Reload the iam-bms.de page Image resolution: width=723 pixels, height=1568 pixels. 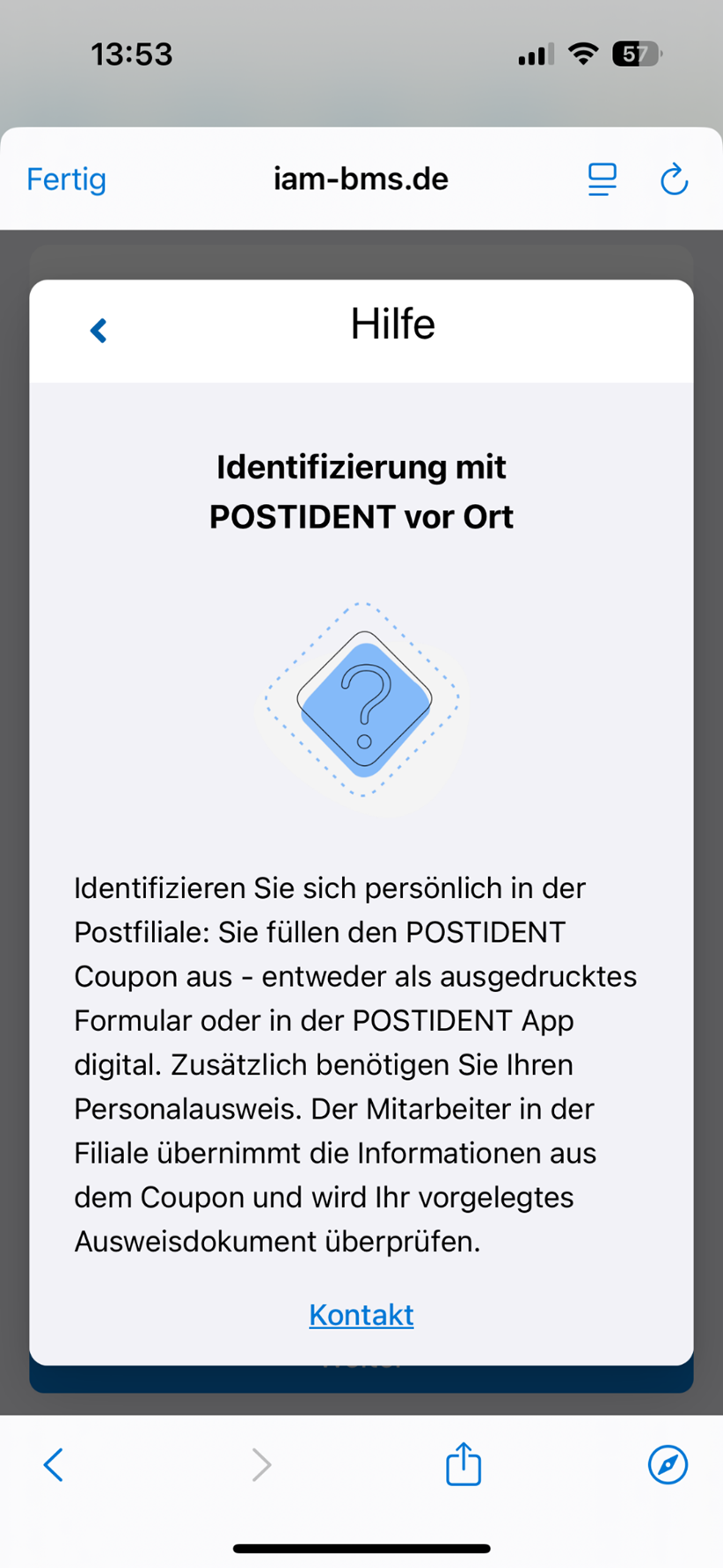[x=674, y=179]
